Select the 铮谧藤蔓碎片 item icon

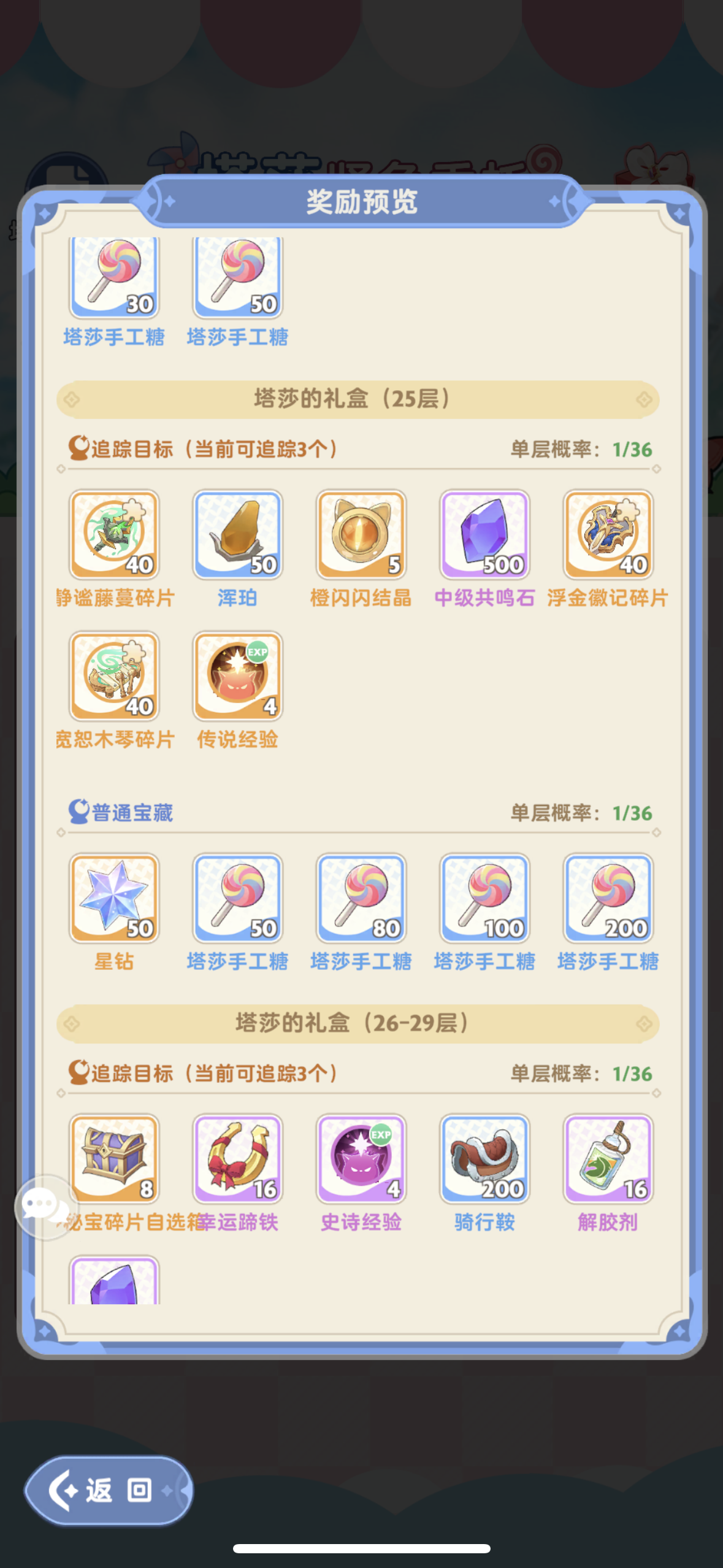pyautogui.click(x=115, y=534)
